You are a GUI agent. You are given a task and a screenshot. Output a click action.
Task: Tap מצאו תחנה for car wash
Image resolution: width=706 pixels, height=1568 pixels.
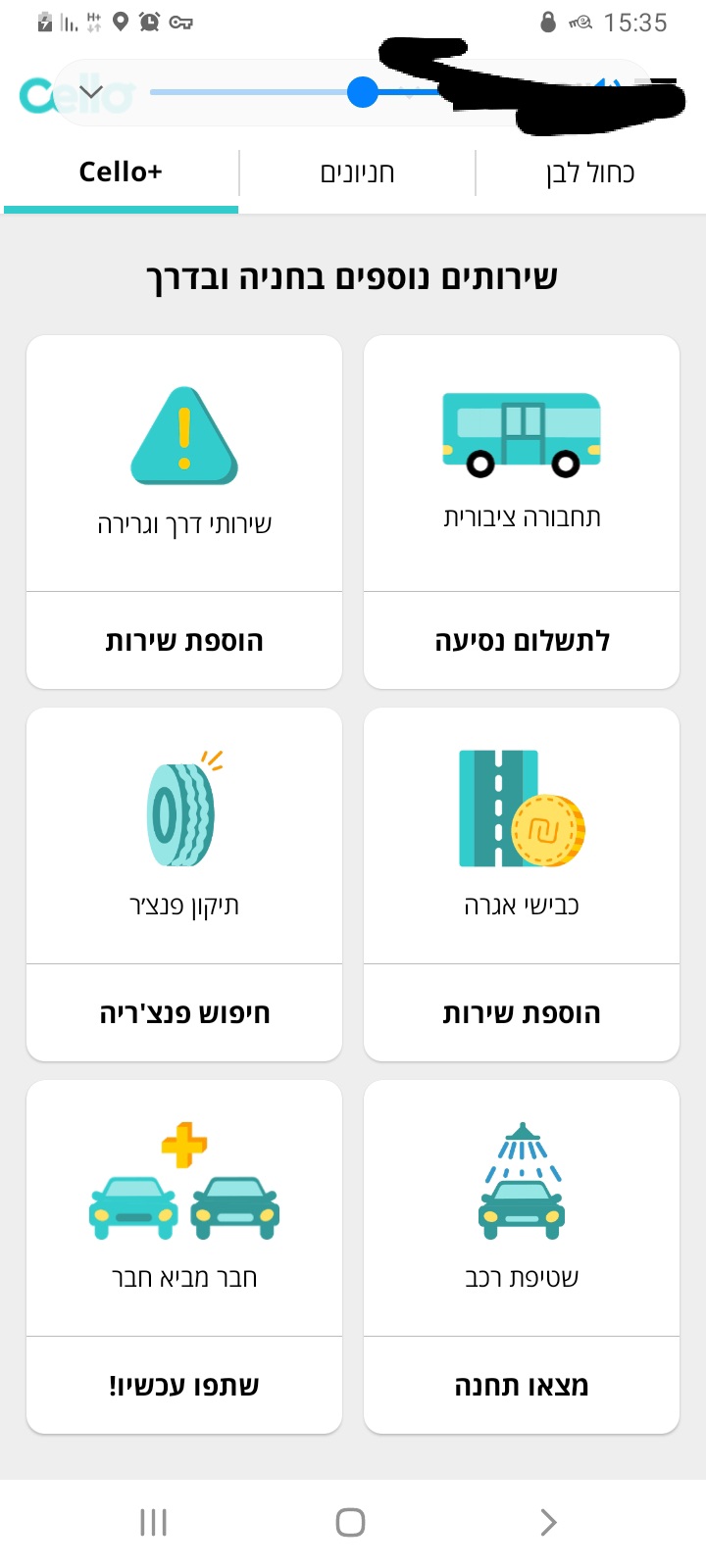coord(522,1386)
